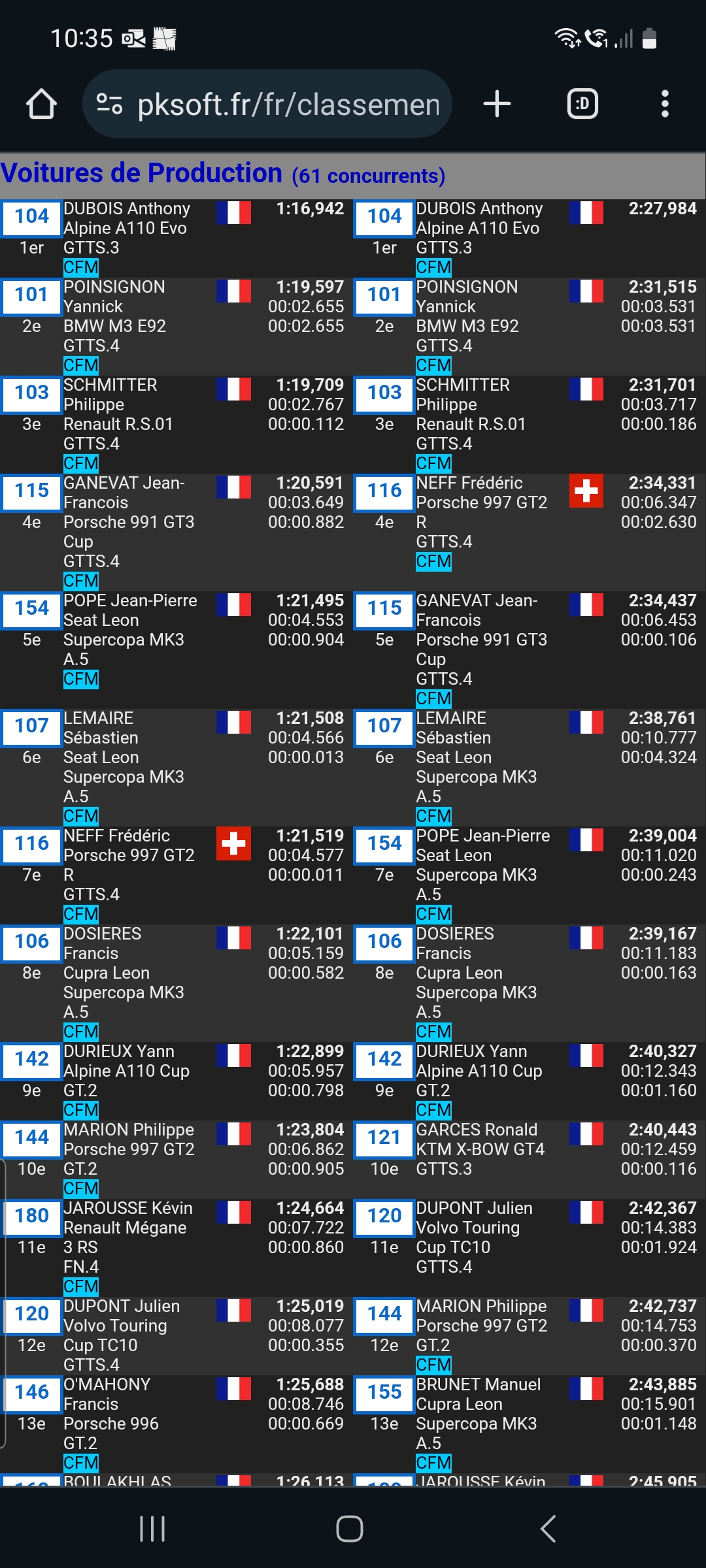Open the browser overflow menu

coord(665,104)
